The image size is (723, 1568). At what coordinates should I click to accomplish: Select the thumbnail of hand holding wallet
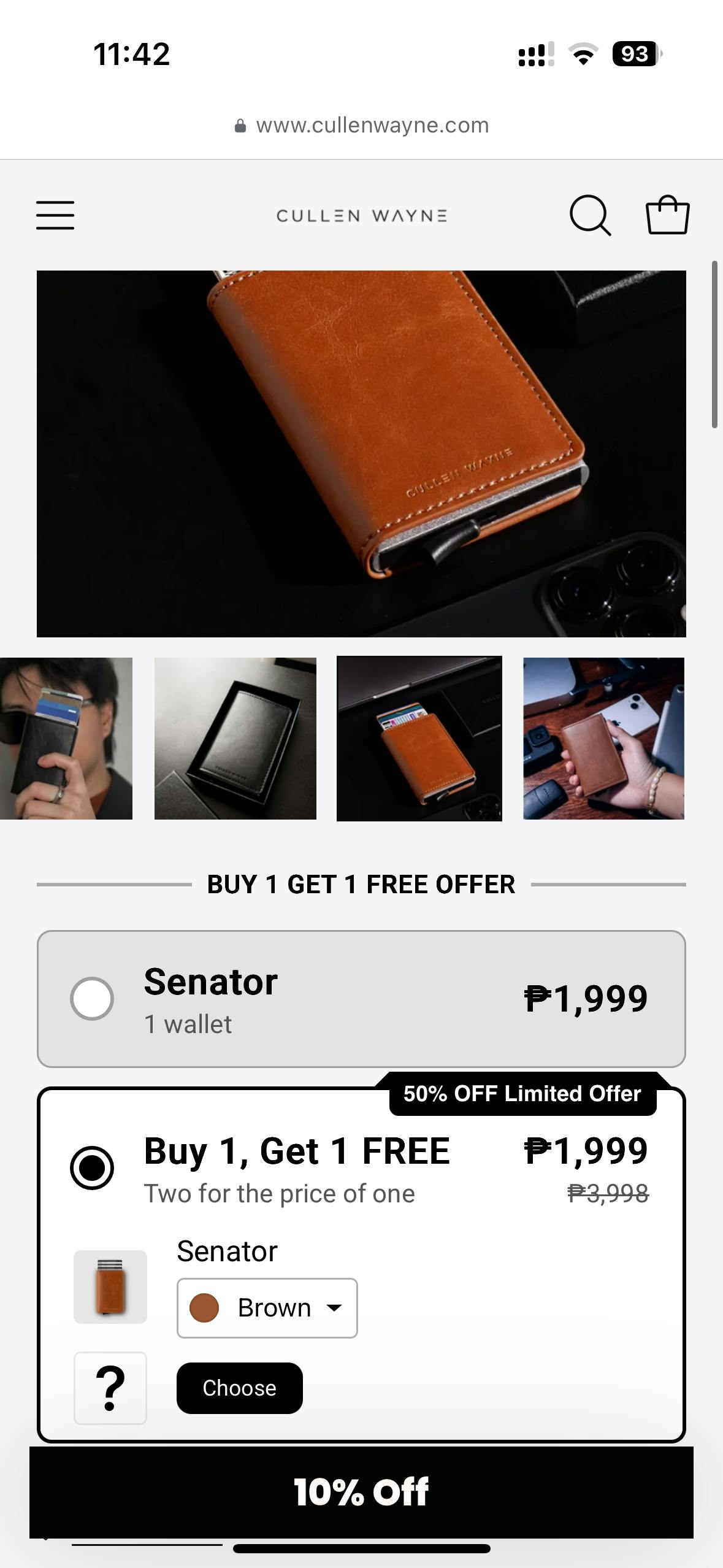tap(603, 739)
